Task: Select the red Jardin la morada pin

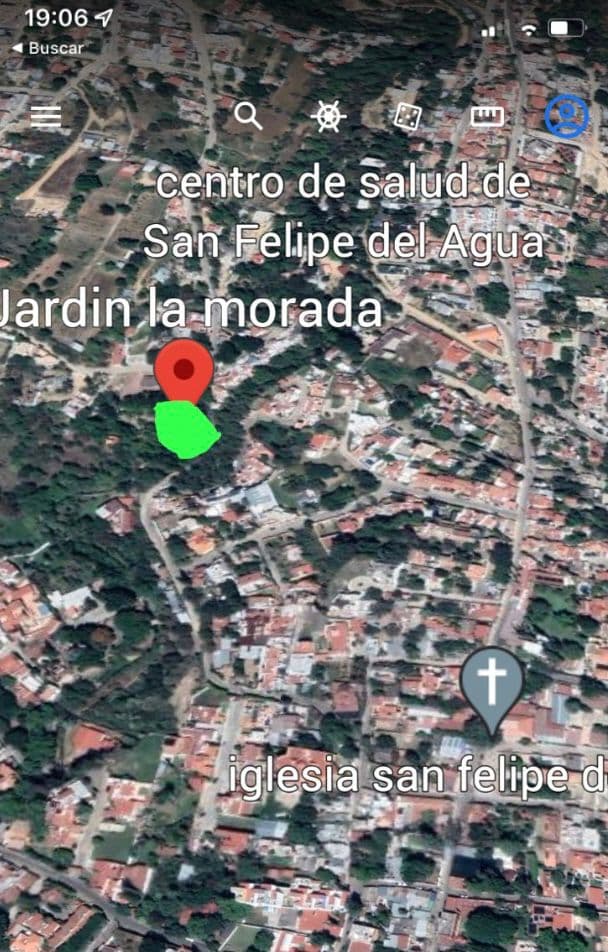Action: coord(184,370)
